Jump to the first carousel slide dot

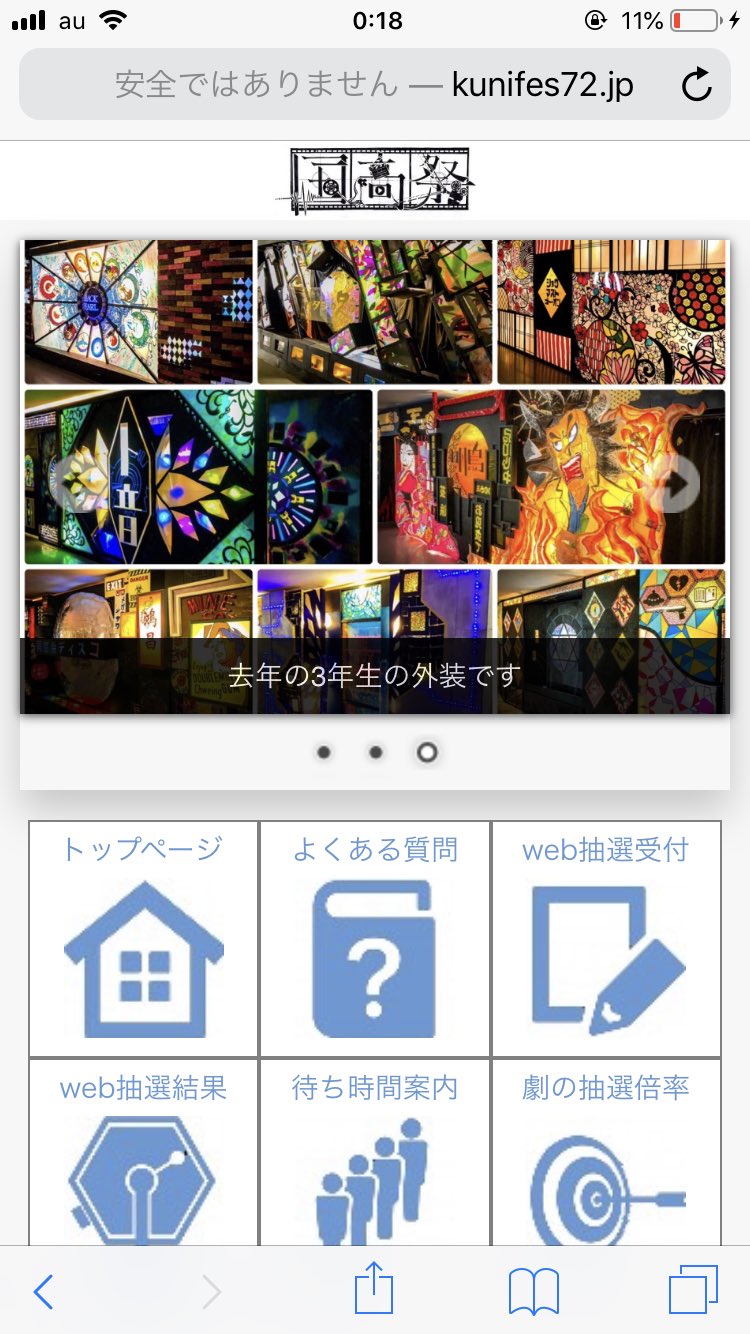click(323, 752)
